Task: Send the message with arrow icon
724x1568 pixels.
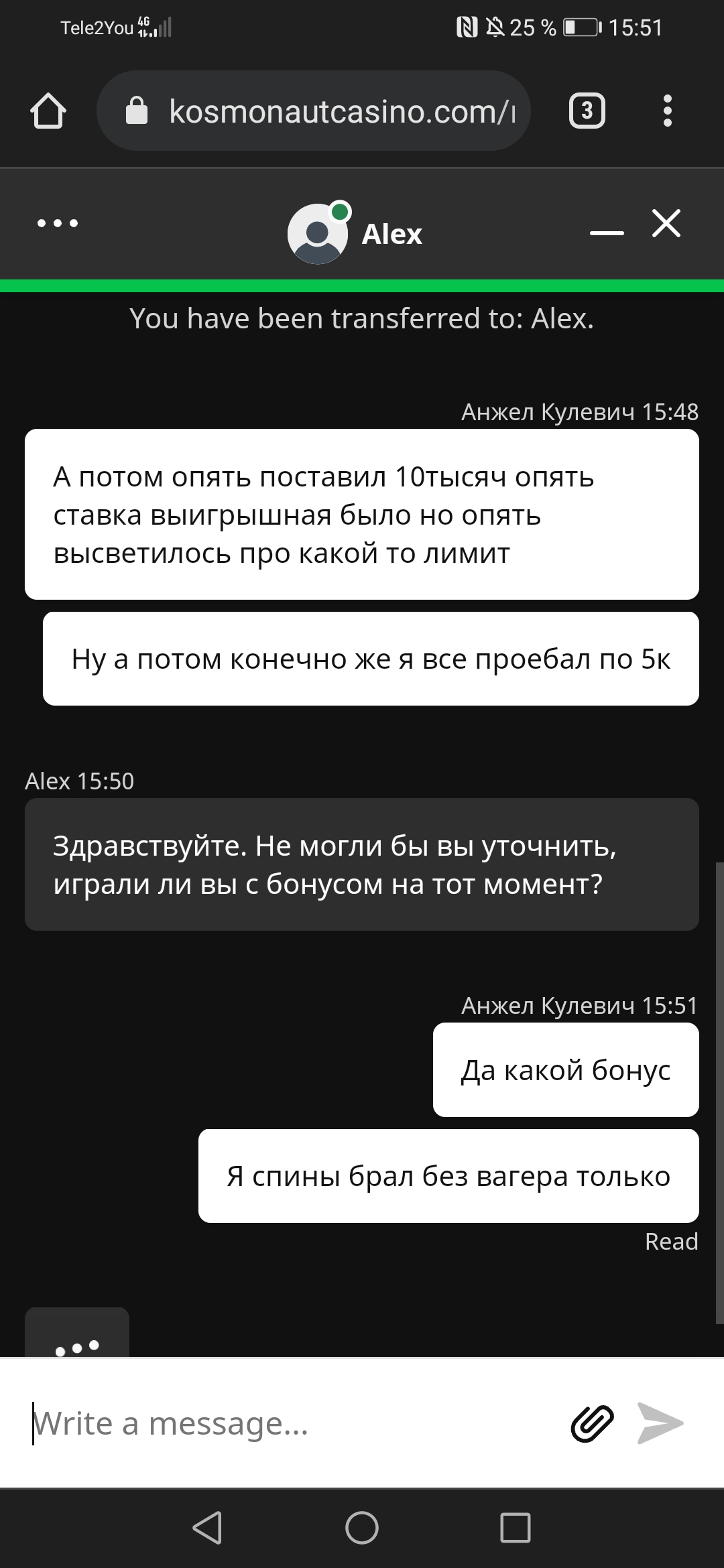Action: (x=660, y=1423)
